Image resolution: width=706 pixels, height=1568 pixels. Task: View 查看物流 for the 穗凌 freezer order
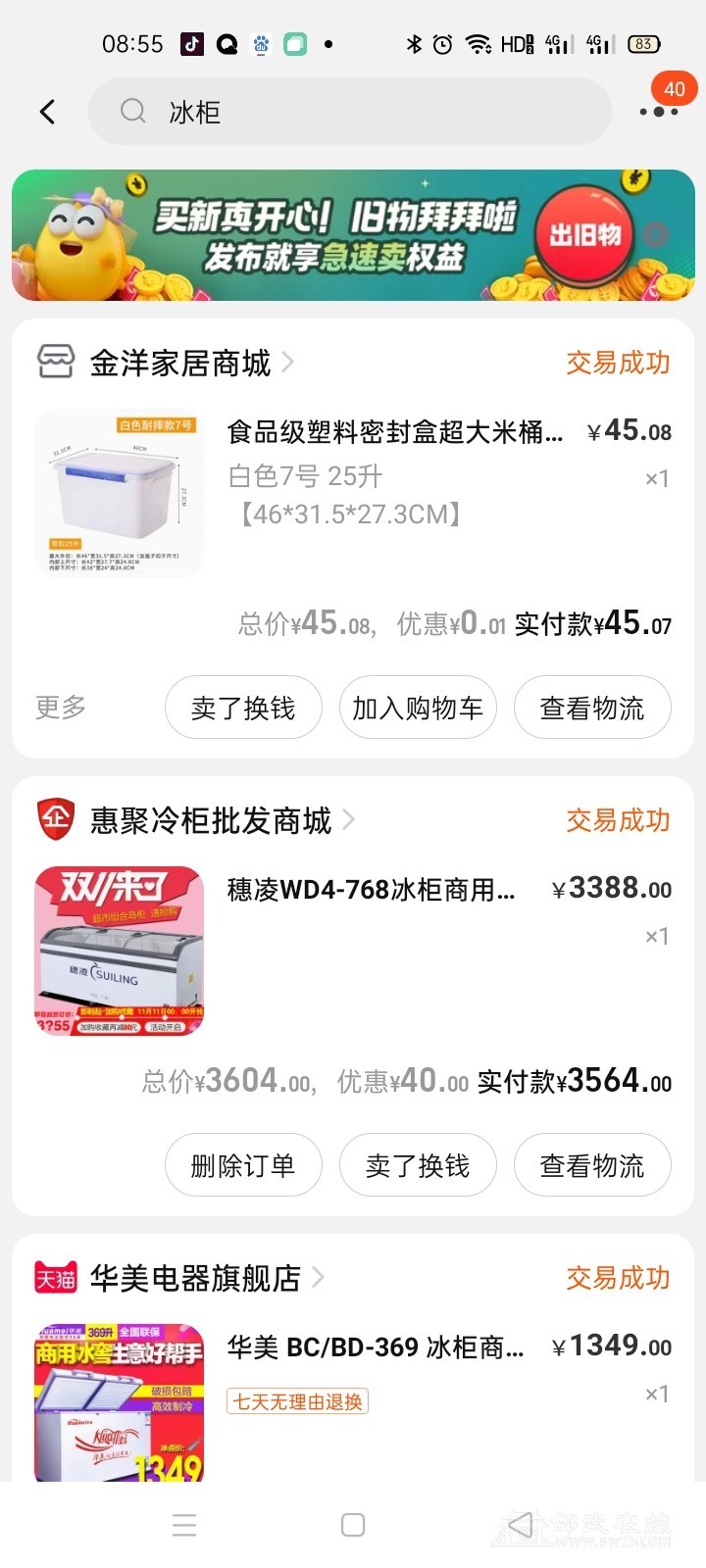point(592,1165)
